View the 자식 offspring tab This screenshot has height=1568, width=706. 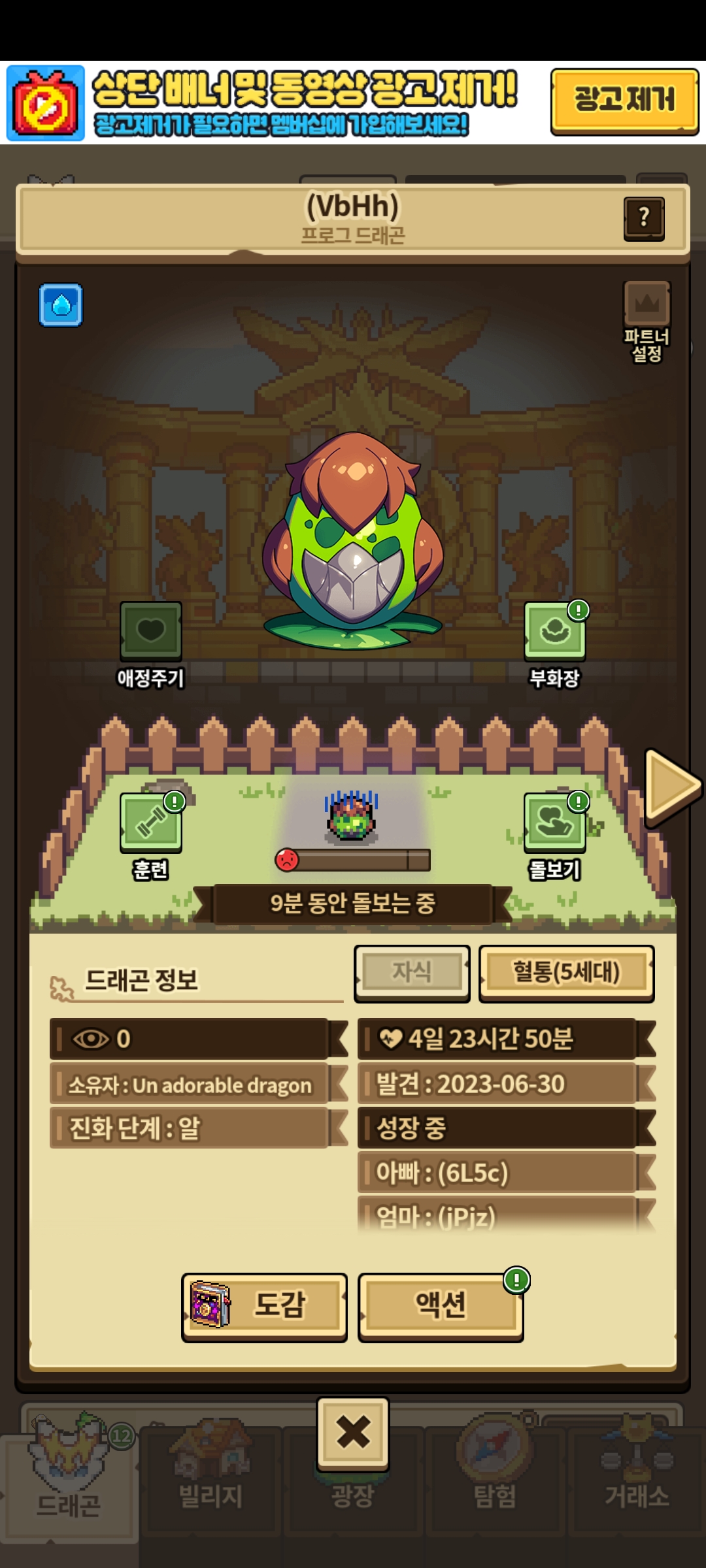click(412, 973)
